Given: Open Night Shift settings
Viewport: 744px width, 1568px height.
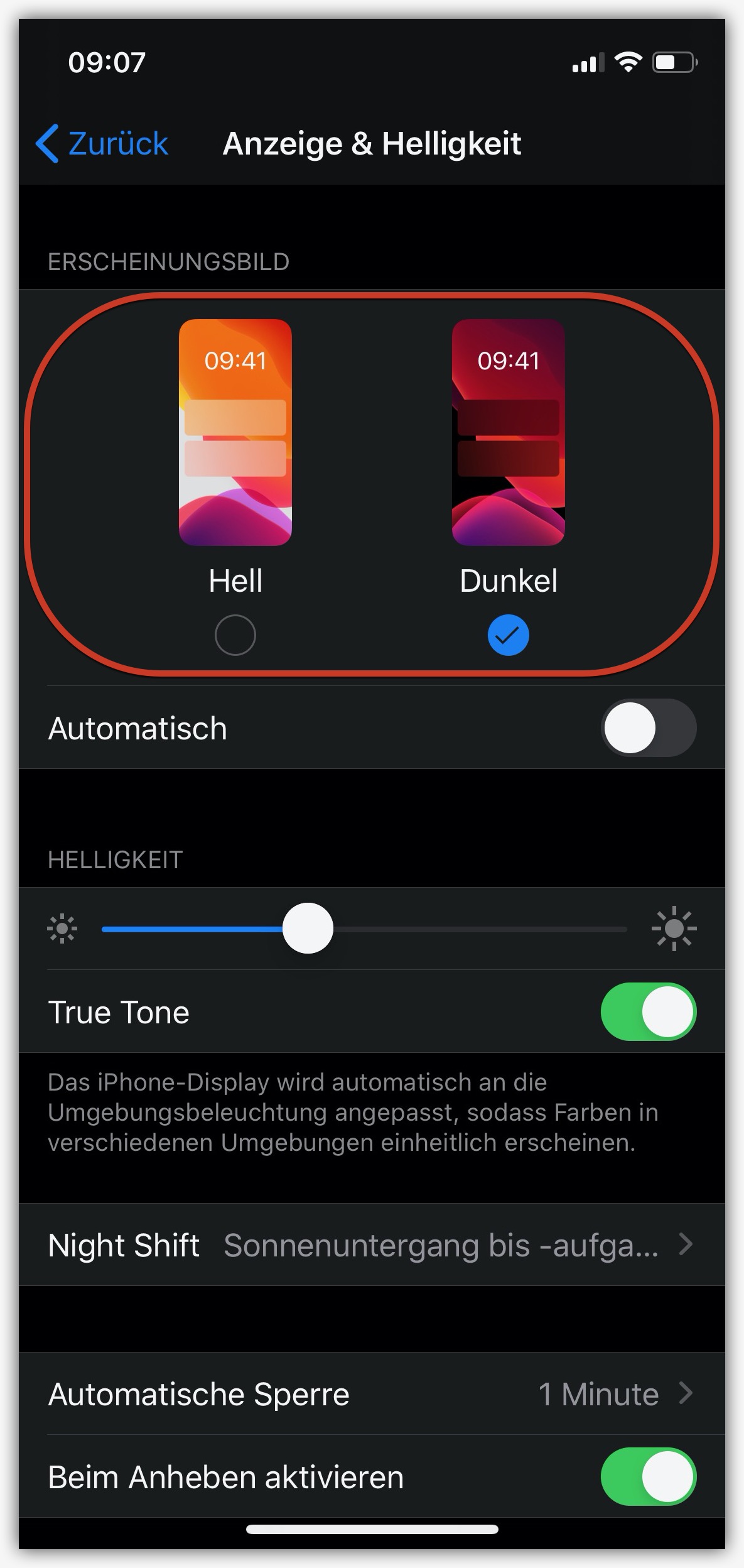Looking at the screenshot, I should pos(372,1245).
